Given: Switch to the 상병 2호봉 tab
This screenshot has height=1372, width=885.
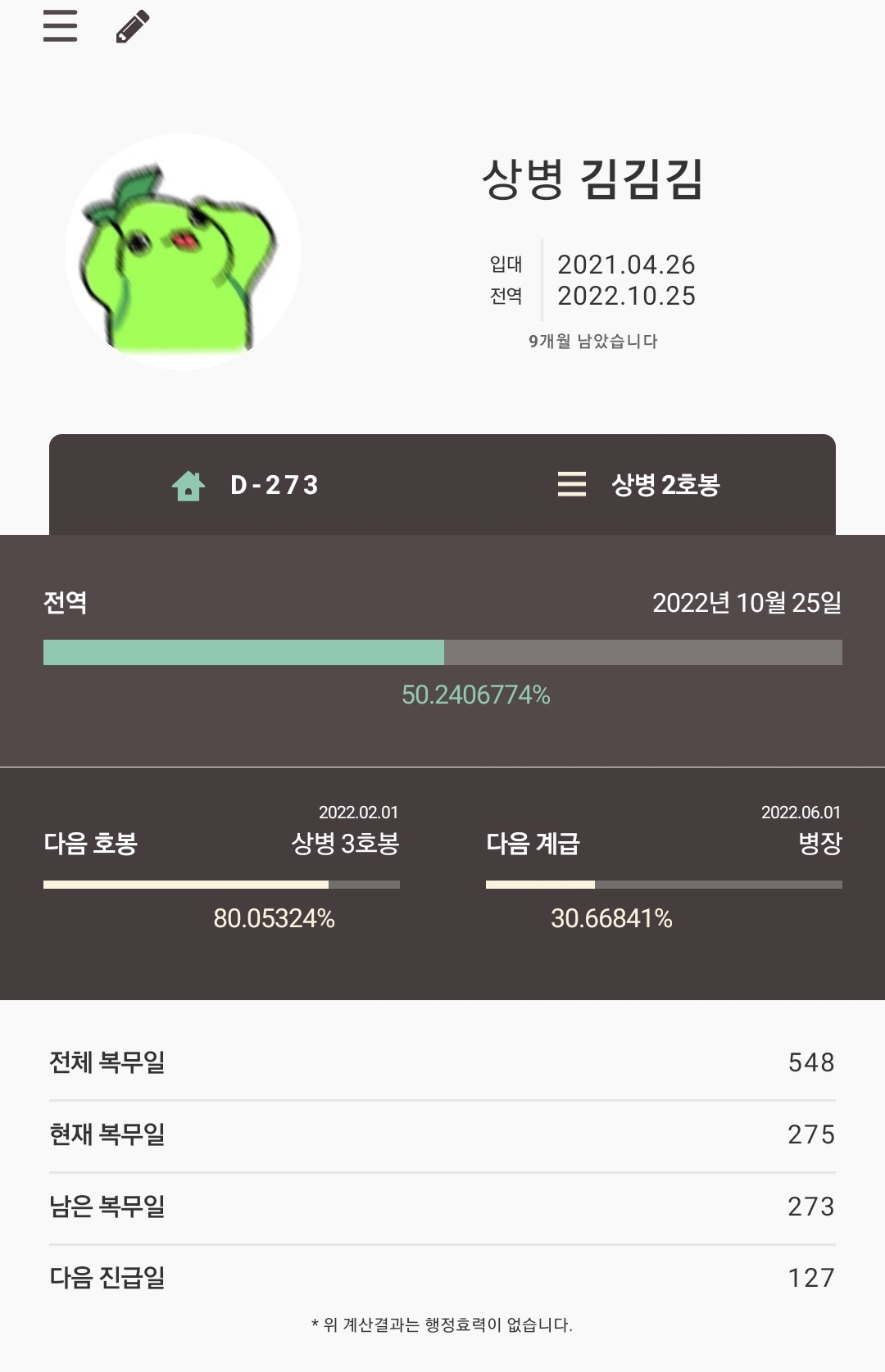Looking at the screenshot, I should pyautogui.click(x=639, y=485).
